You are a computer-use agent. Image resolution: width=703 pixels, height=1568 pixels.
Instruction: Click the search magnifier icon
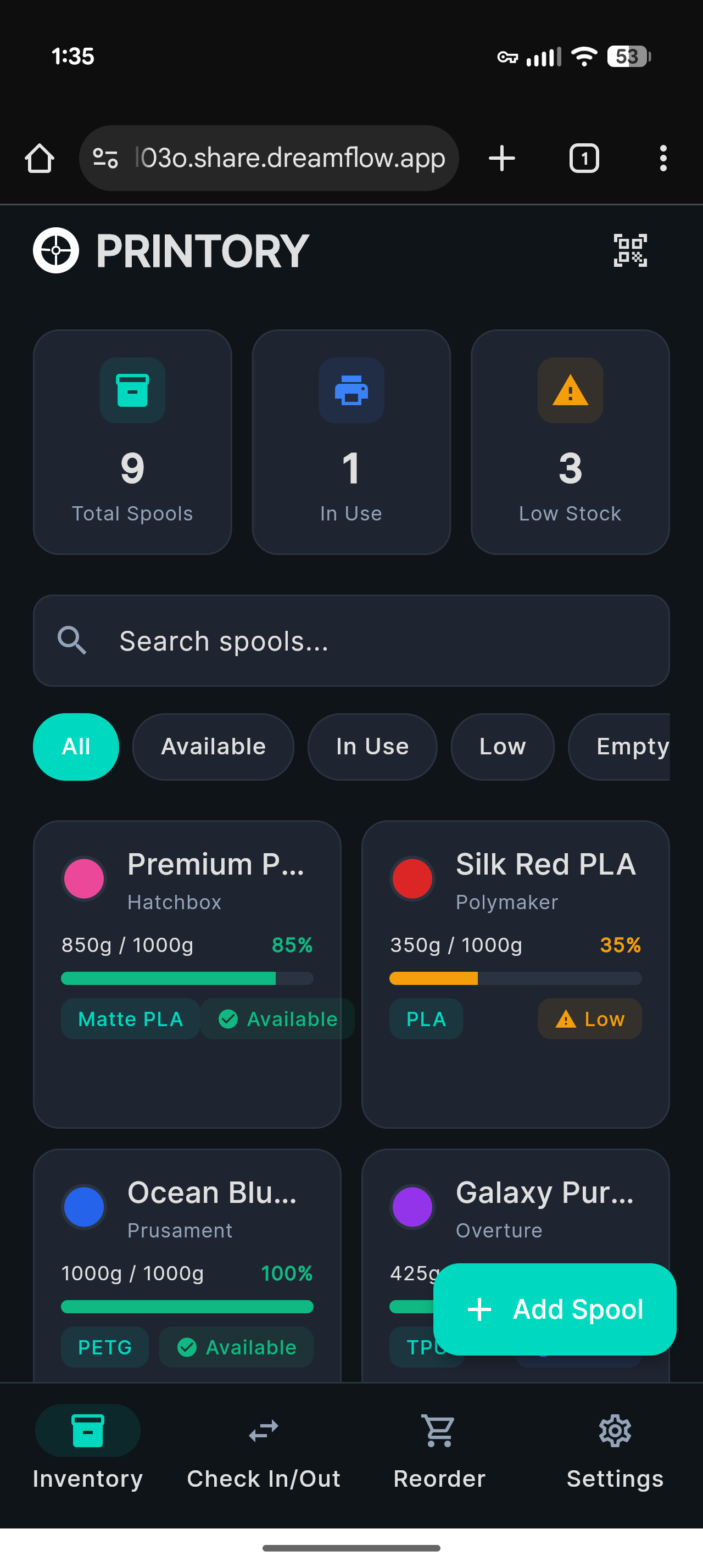click(72, 640)
